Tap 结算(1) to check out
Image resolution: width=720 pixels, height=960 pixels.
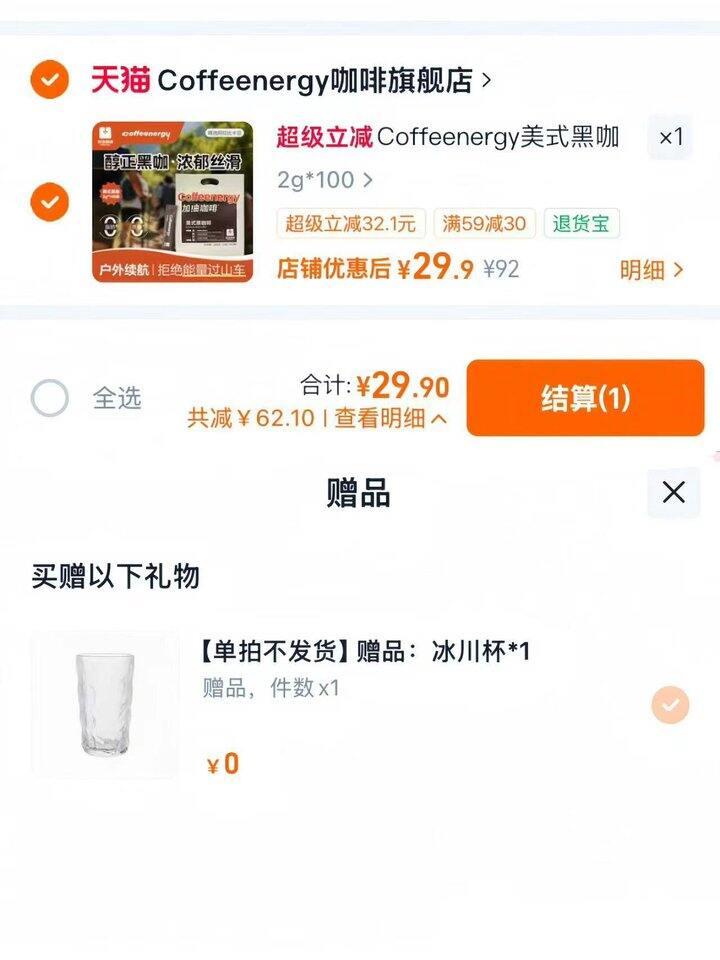pyautogui.click(x=585, y=398)
